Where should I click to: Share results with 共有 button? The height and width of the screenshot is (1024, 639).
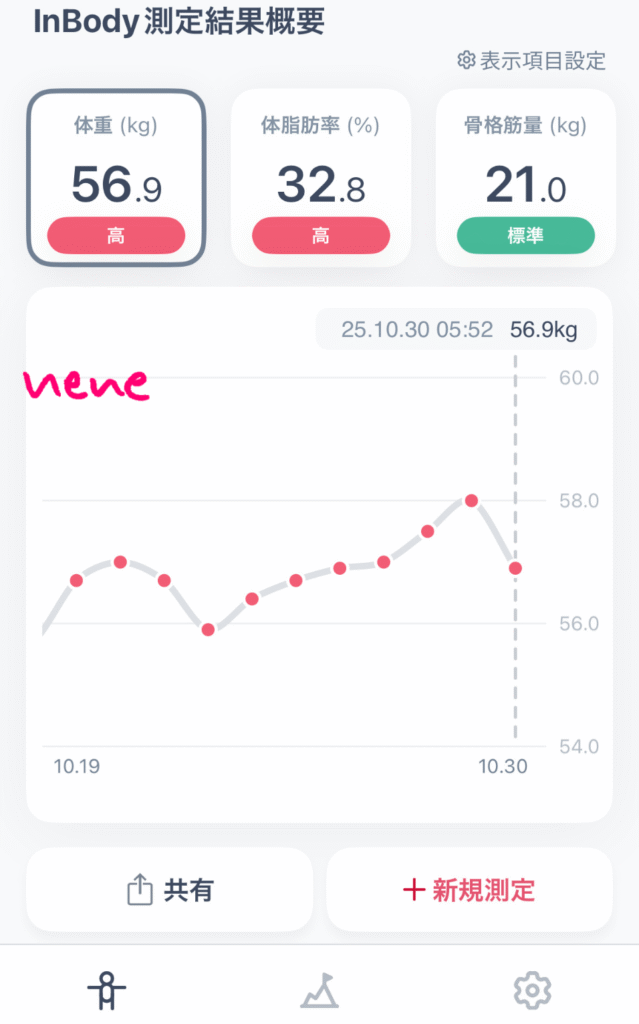pos(170,889)
